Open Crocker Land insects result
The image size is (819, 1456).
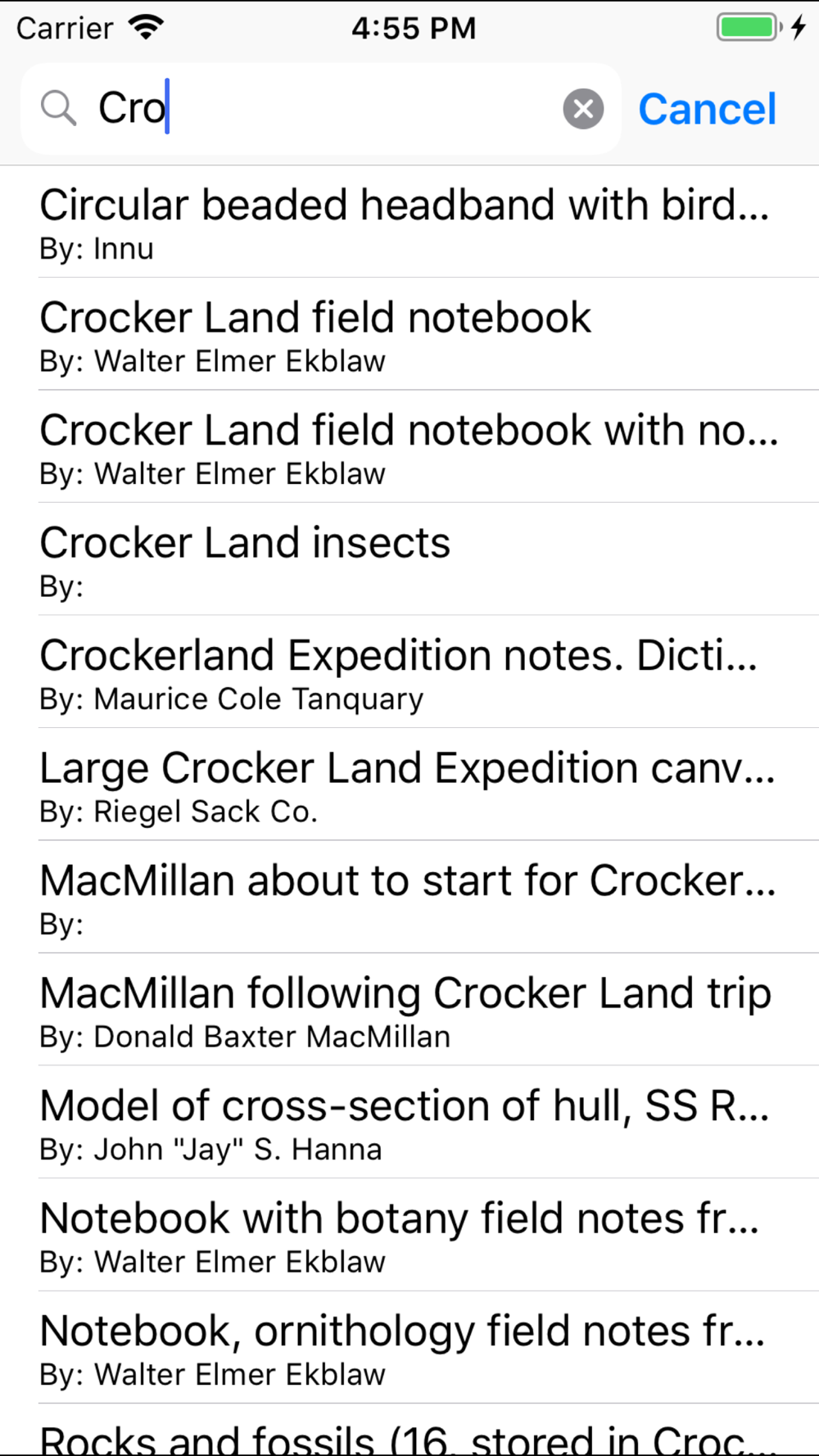pos(409,559)
